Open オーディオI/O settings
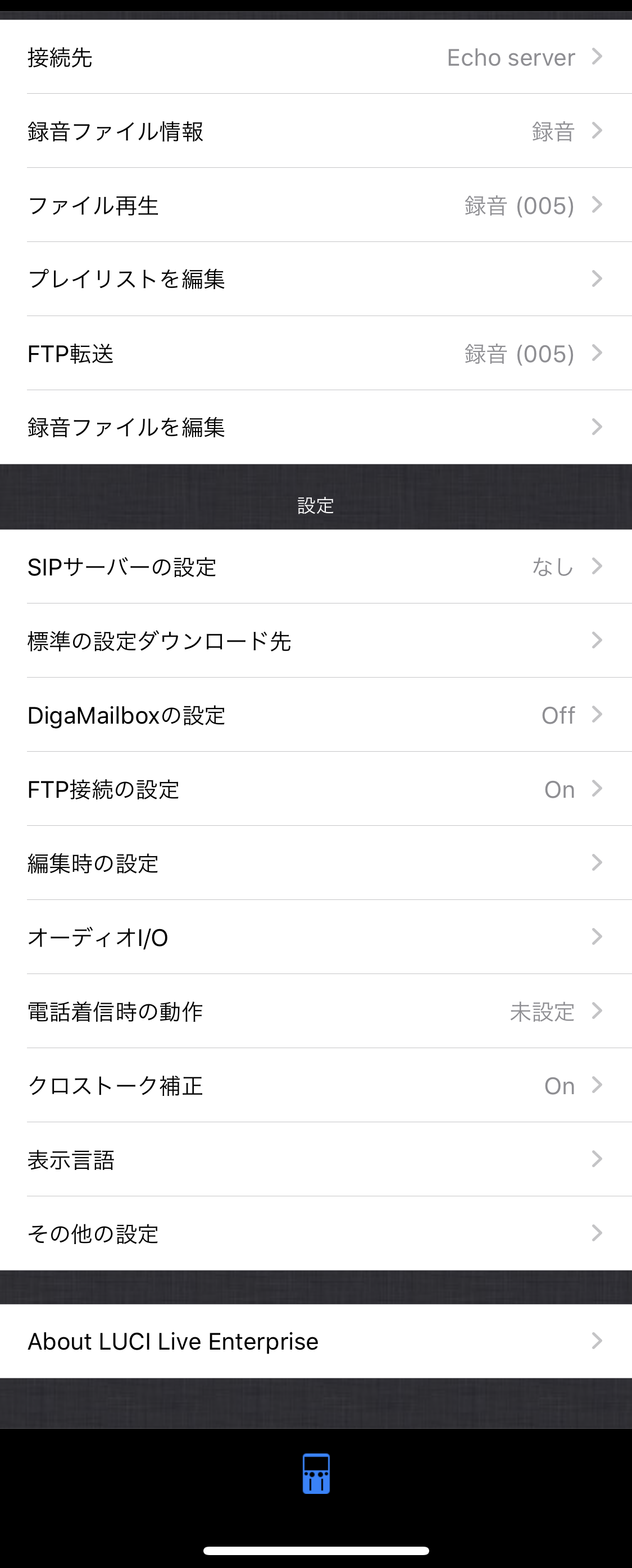Image resolution: width=632 pixels, height=1568 pixels. click(x=316, y=938)
